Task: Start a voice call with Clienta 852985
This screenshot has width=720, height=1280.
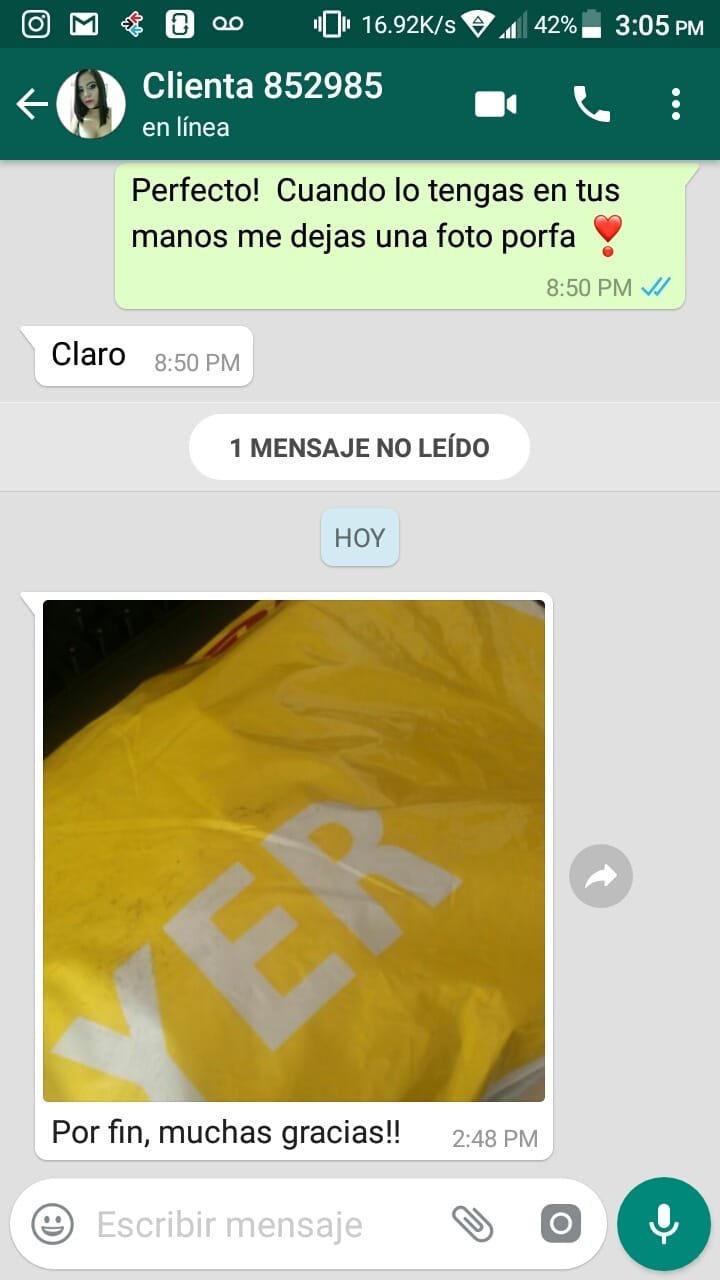Action: click(591, 104)
